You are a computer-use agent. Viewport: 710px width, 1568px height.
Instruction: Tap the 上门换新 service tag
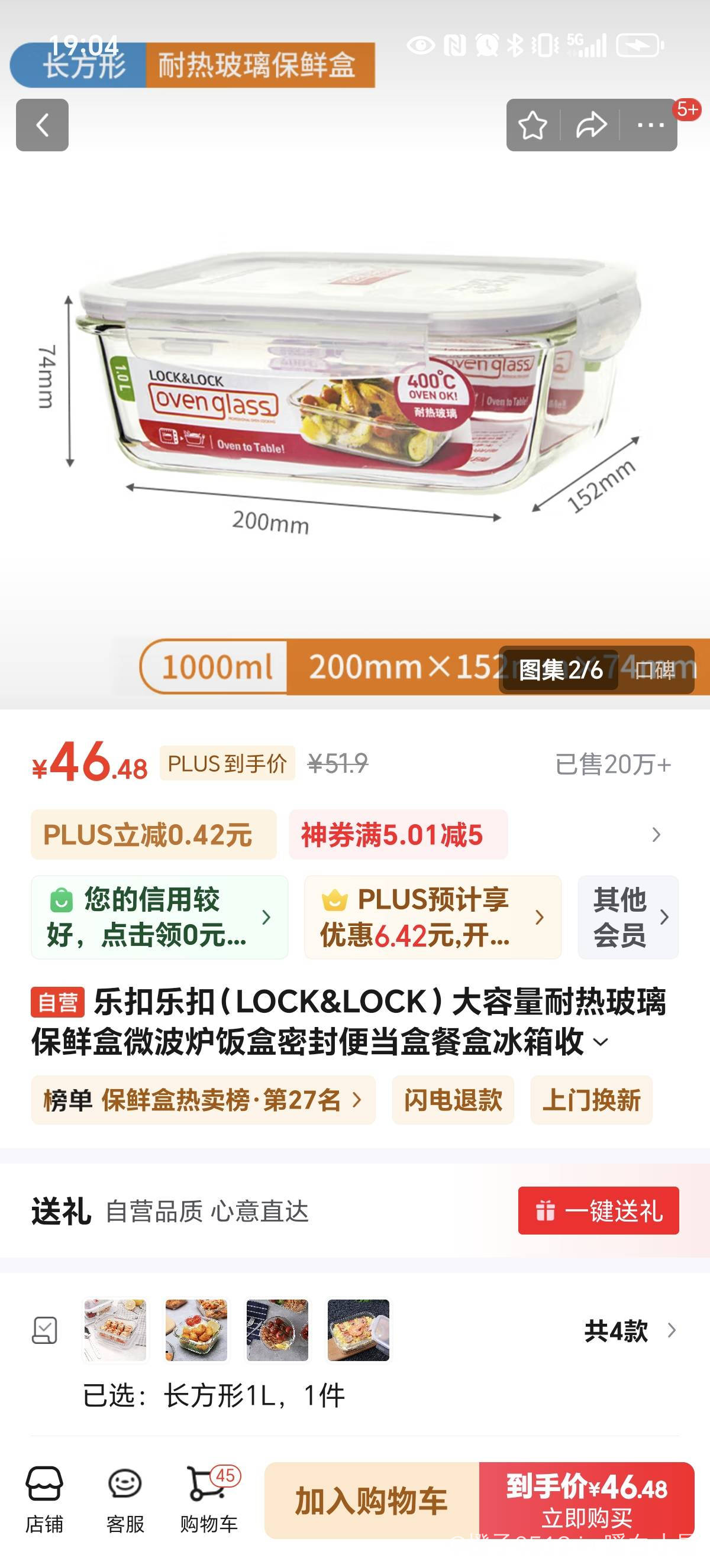(x=591, y=1100)
